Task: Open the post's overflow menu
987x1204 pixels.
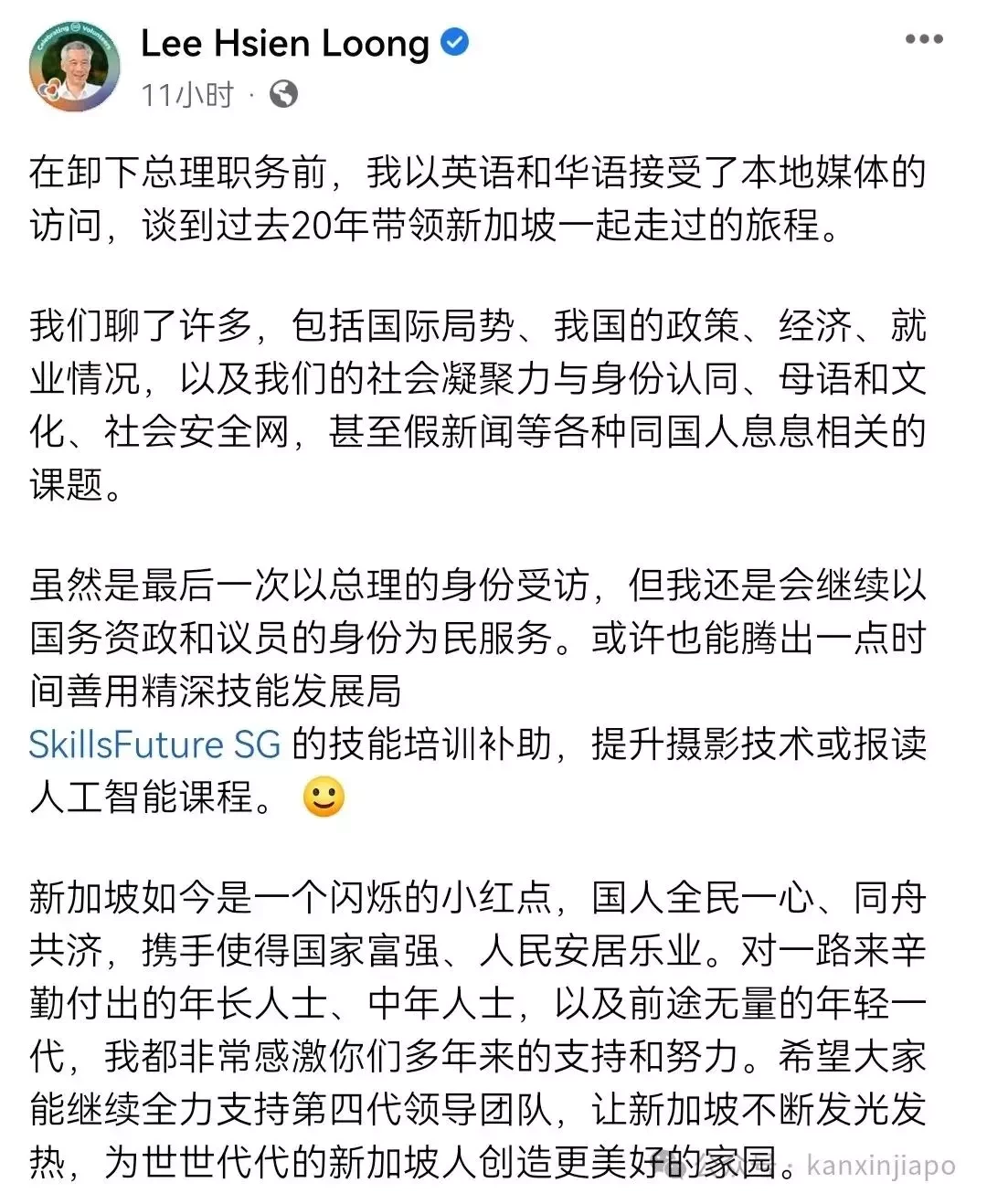Action: tap(923, 39)
